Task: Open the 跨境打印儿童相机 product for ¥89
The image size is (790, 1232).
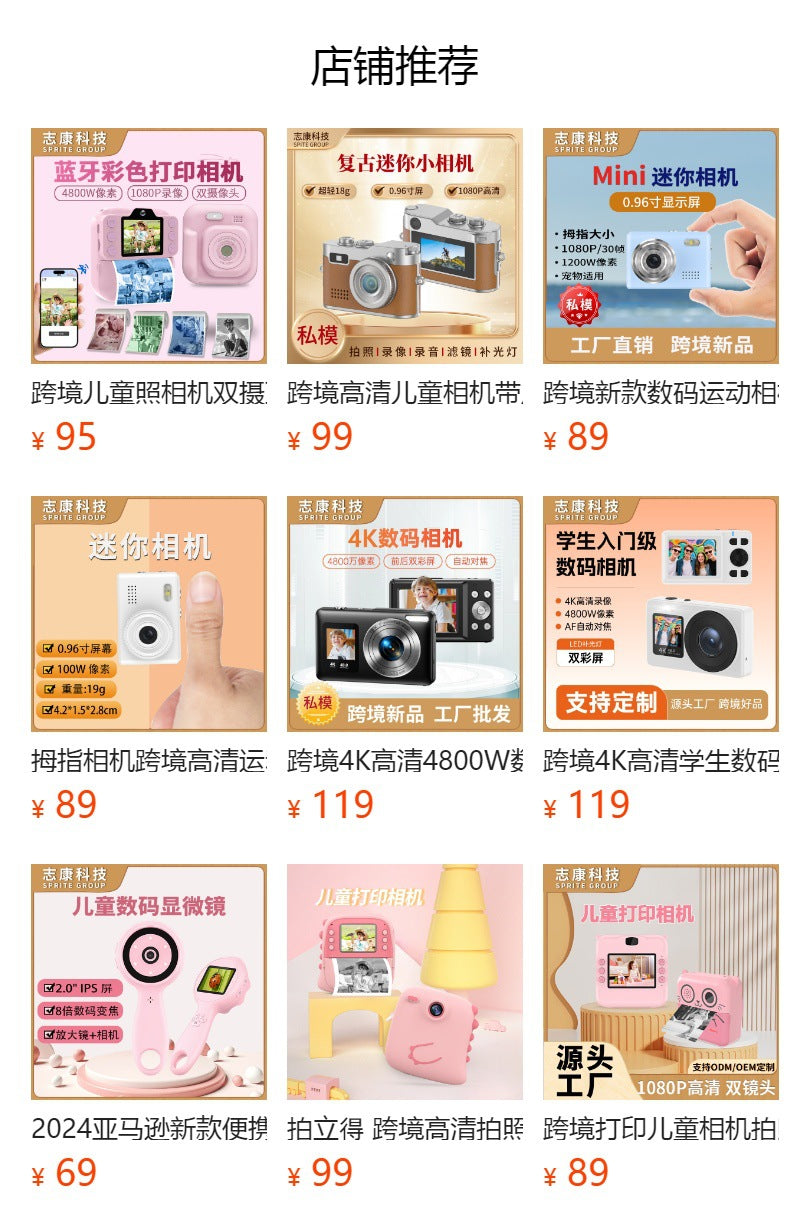Action: pyautogui.click(x=660, y=981)
